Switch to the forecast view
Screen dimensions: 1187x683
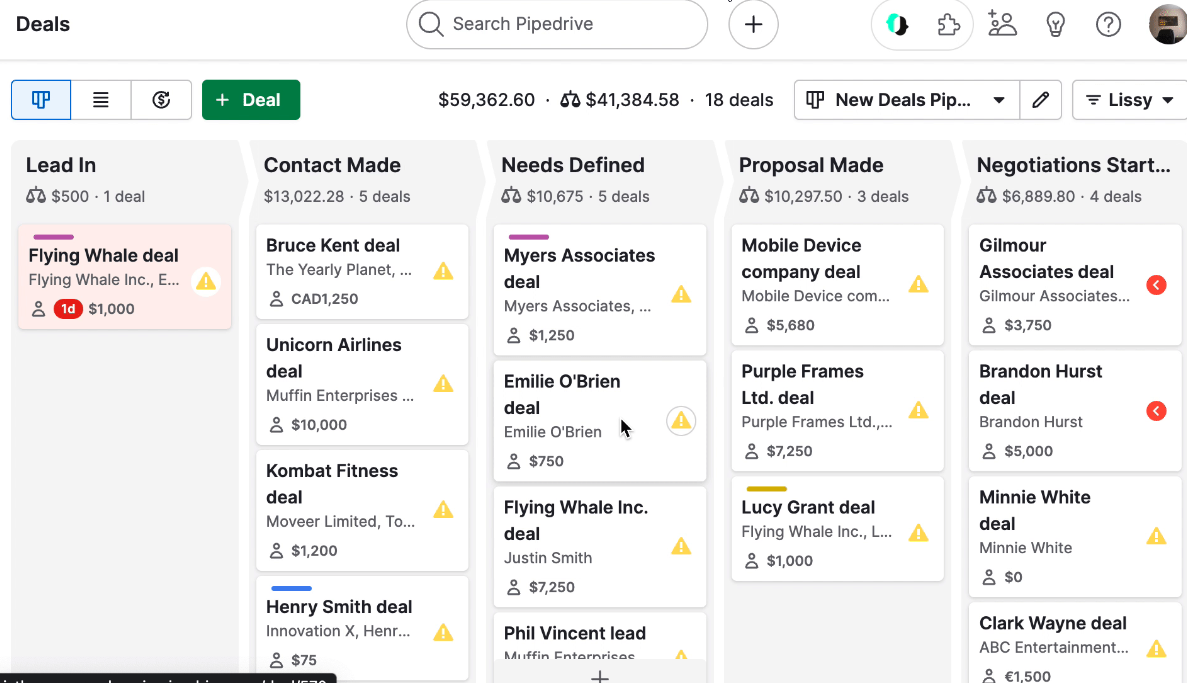161,100
